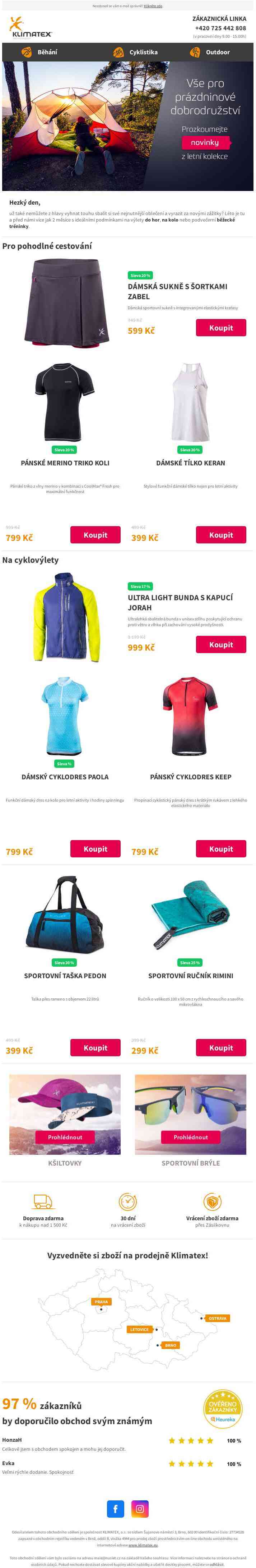Open the 'Klikněte zde' view-in-browser link
Screen dimensions: 256x1568
tap(153, 6)
